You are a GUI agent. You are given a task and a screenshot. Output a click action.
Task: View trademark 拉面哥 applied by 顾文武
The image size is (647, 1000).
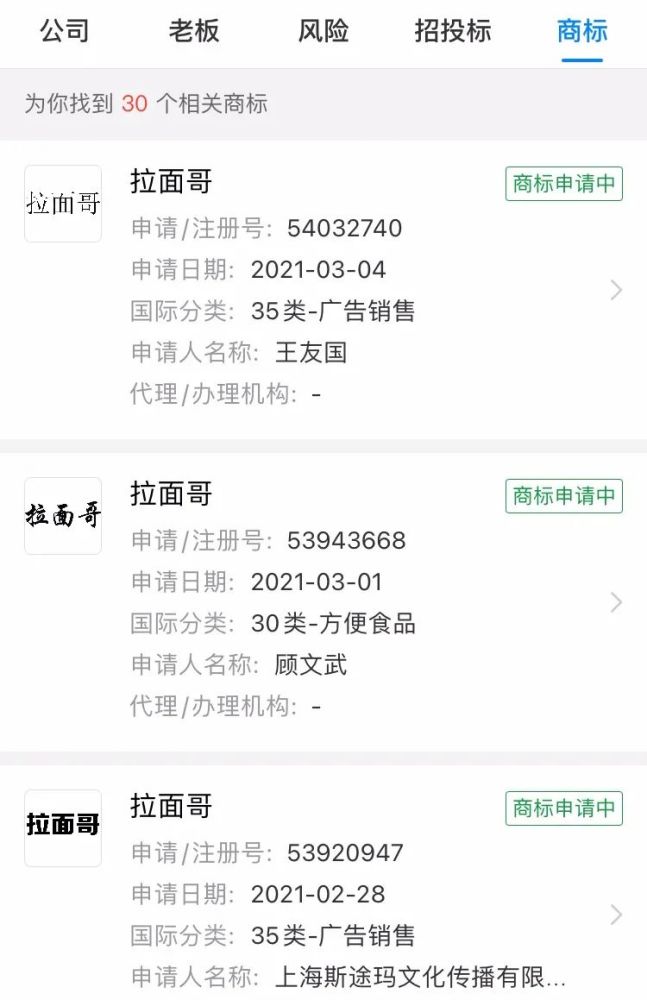pos(323,601)
